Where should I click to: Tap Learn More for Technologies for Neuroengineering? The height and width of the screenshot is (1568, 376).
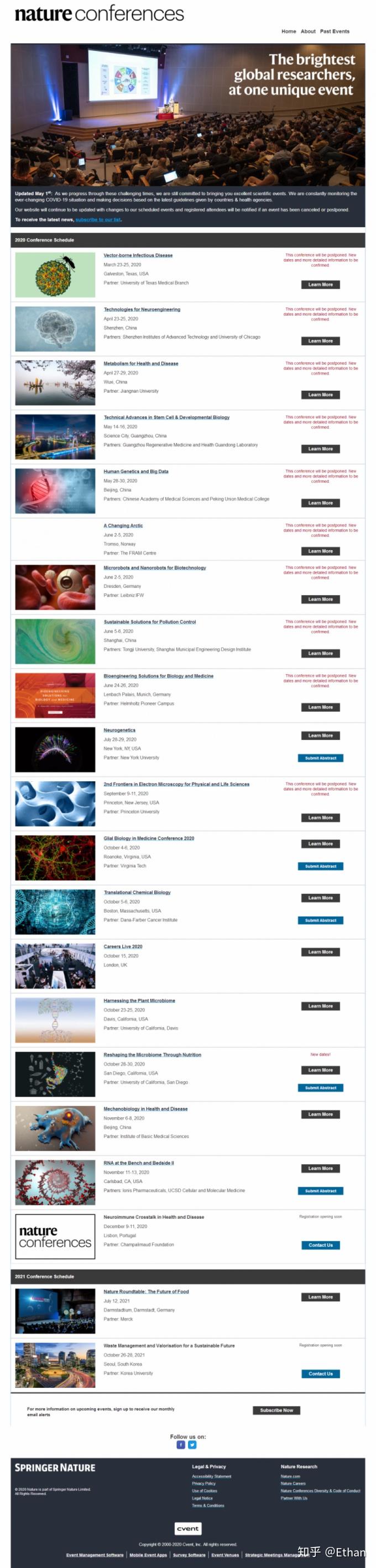[x=320, y=341]
